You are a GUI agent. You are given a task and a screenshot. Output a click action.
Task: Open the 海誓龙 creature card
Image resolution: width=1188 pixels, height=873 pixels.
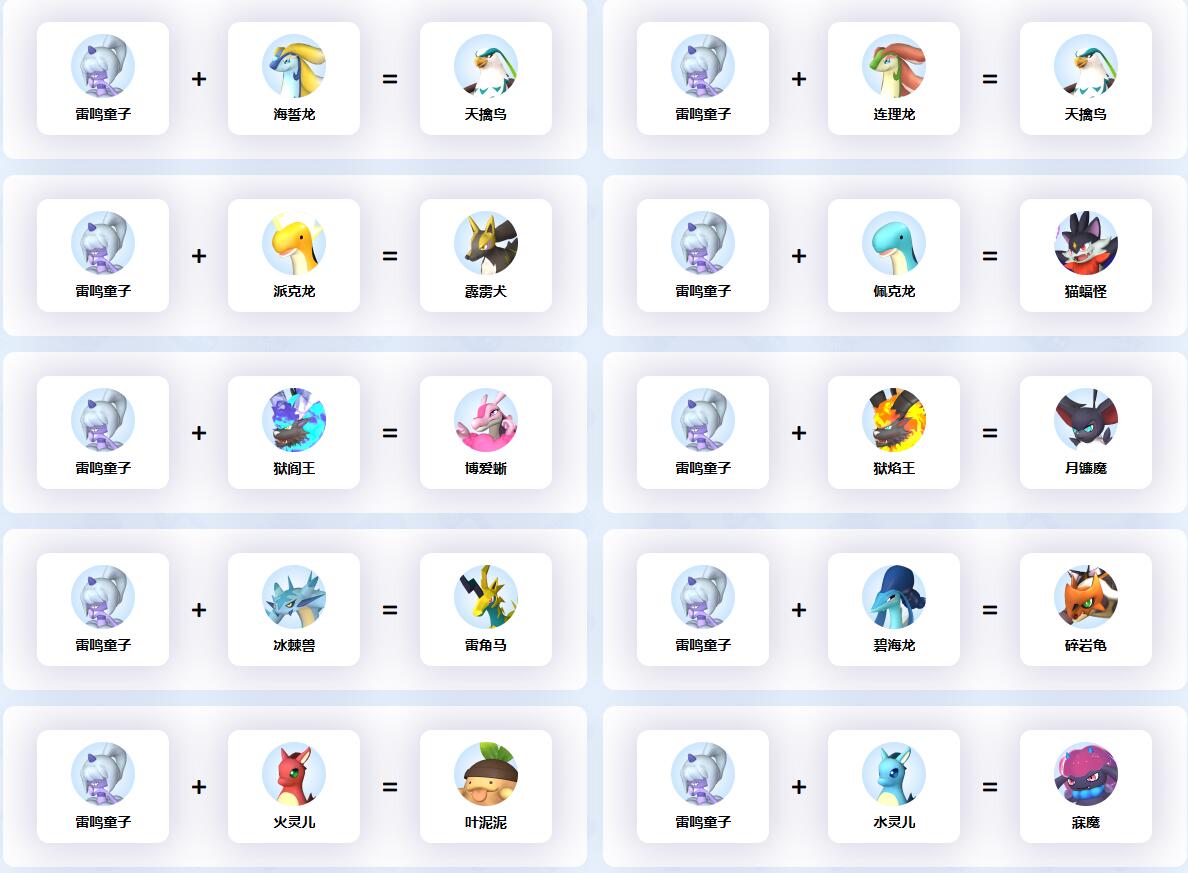[x=294, y=79]
